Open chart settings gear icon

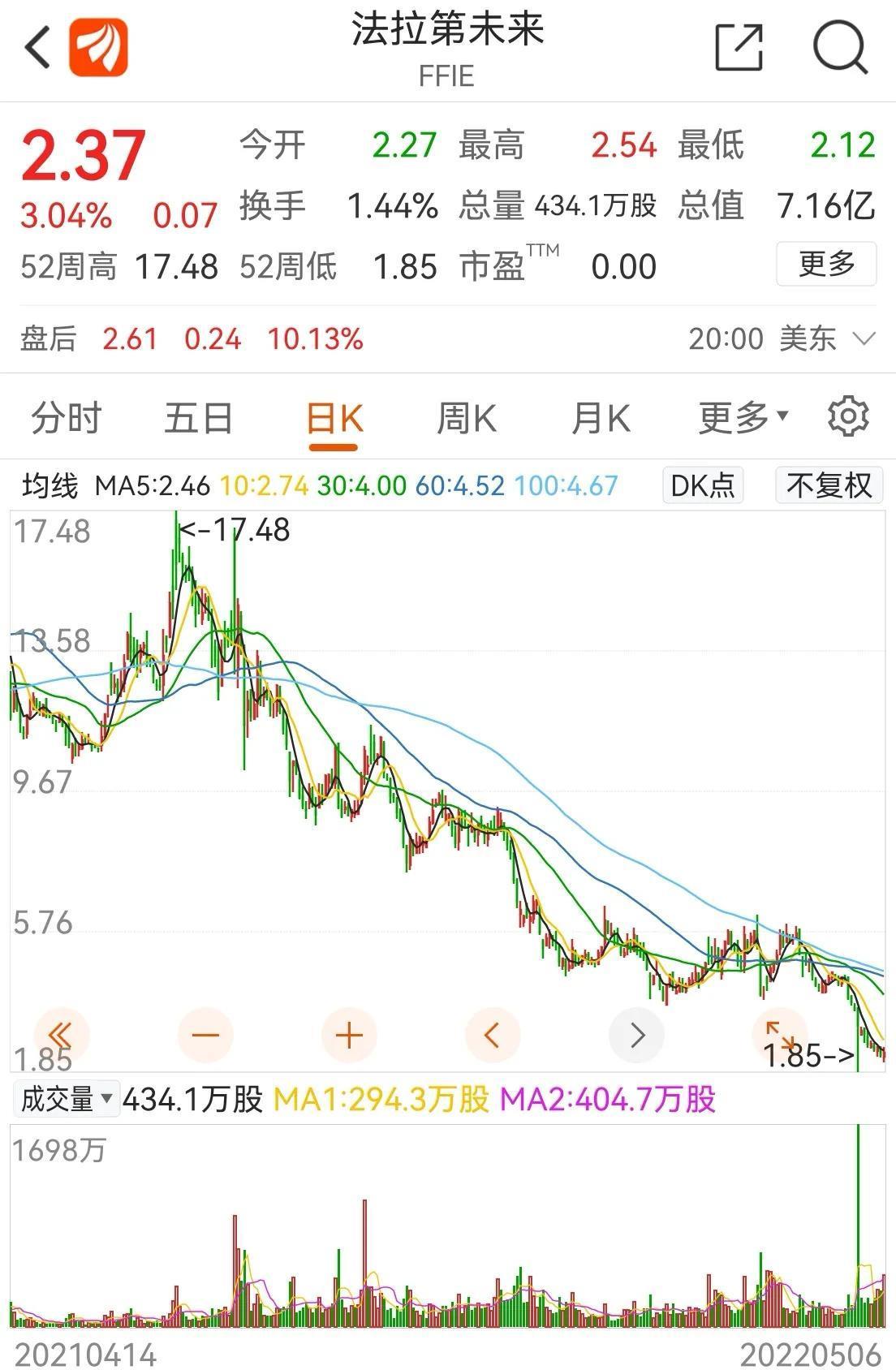coord(848,417)
